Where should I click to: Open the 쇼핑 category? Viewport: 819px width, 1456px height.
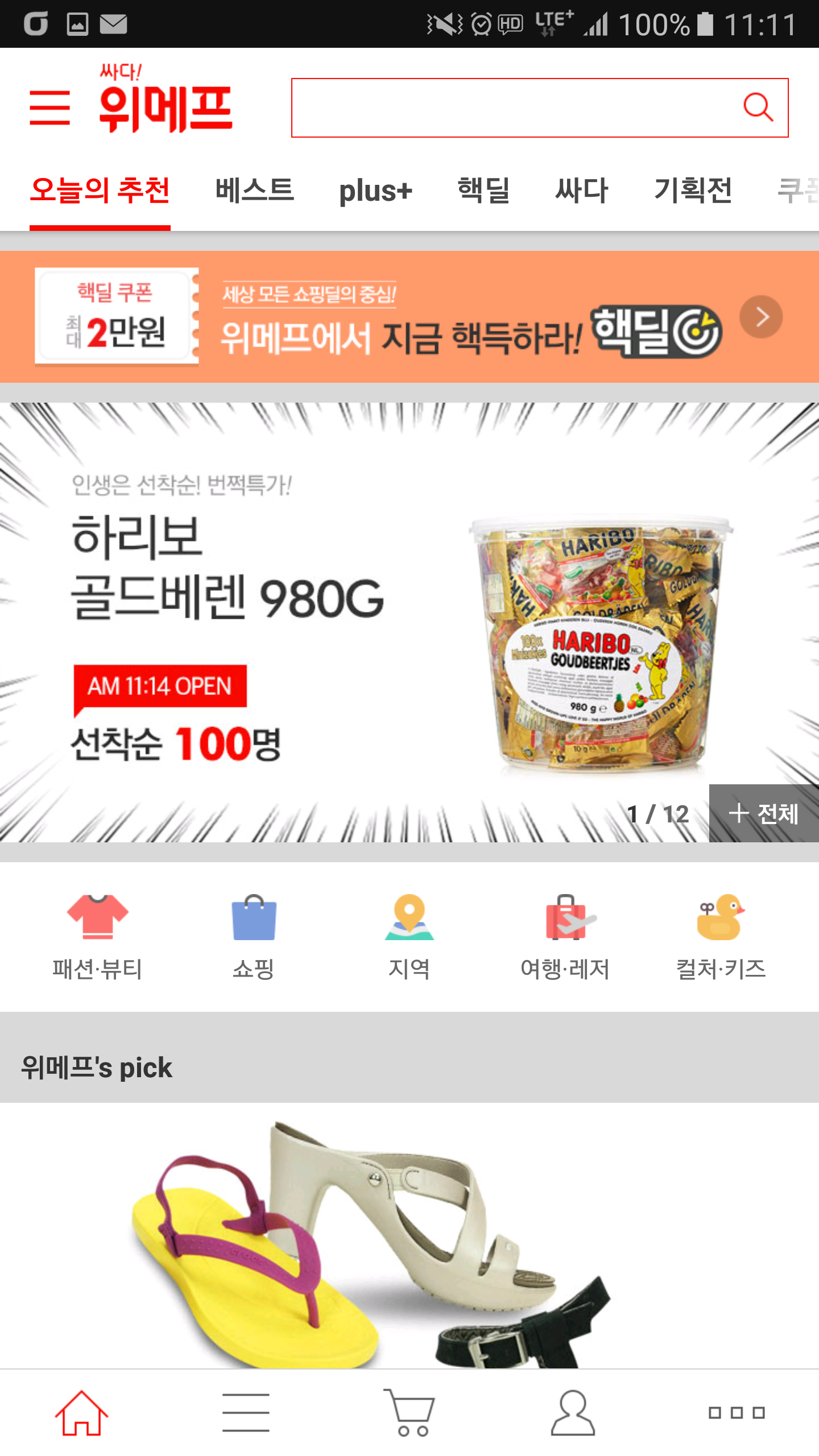tap(254, 936)
